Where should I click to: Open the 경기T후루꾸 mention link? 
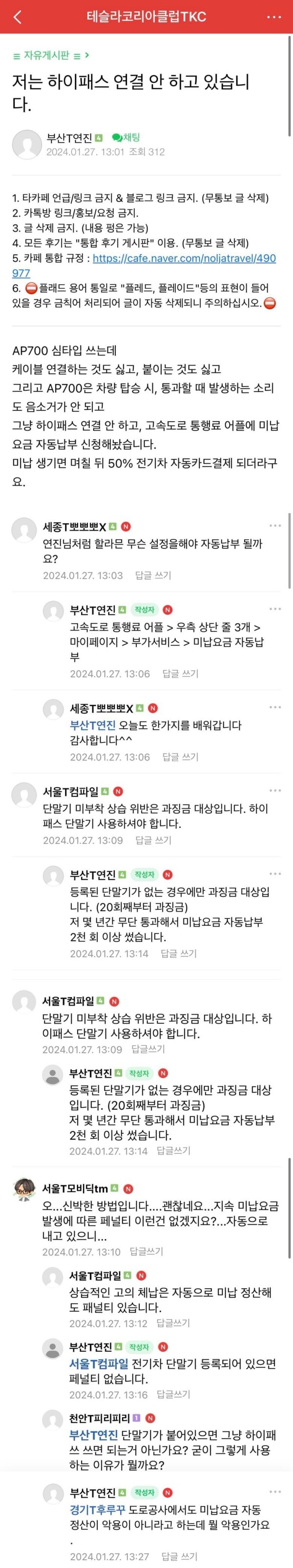(98, 1509)
